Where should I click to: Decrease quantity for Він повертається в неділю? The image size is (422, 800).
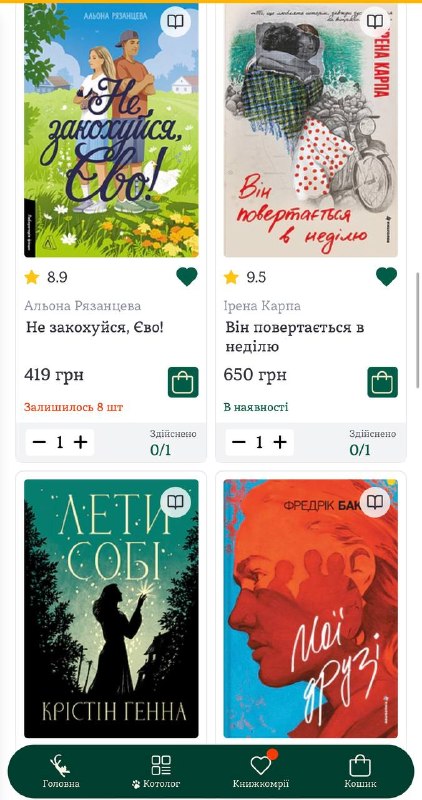coord(239,442)
